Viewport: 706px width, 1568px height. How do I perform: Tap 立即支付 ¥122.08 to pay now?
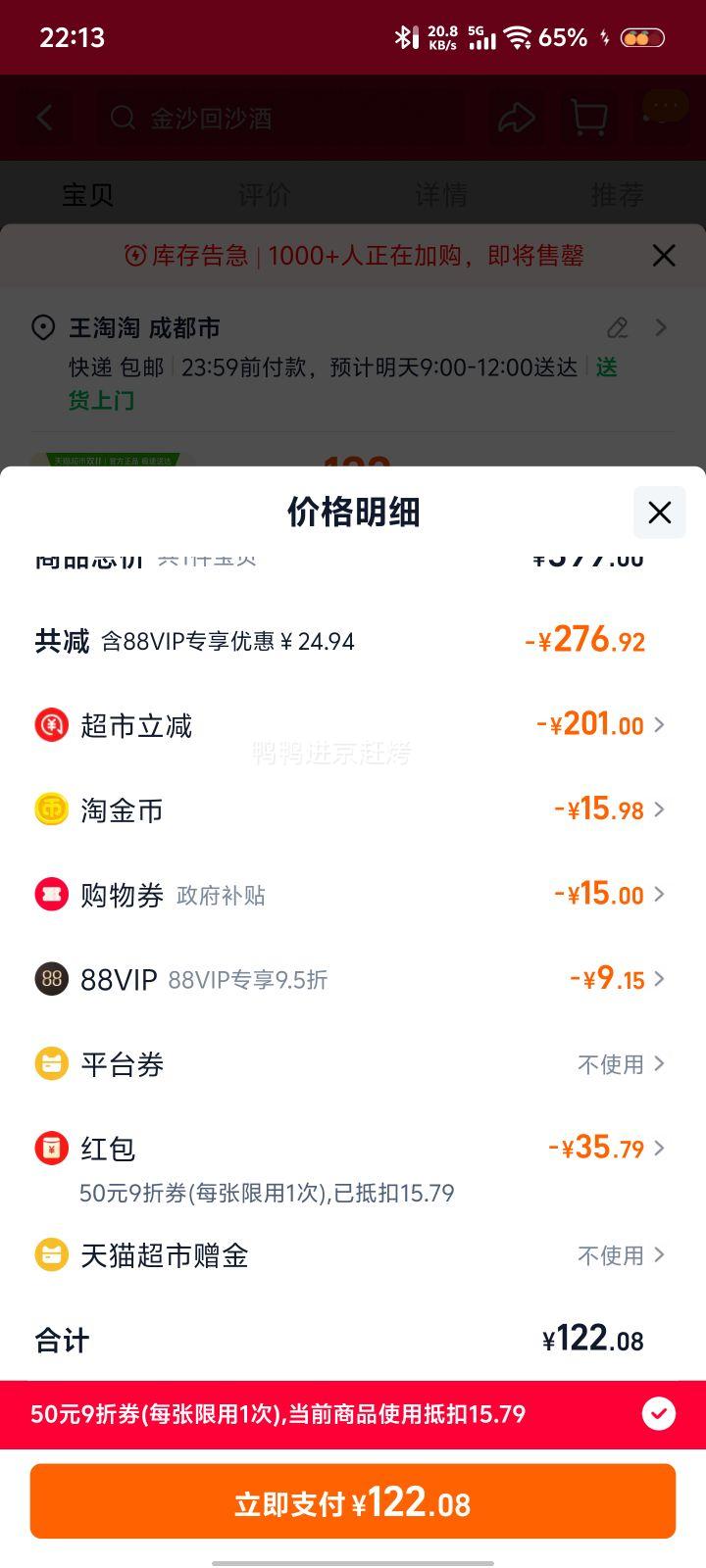(353, 1502)
